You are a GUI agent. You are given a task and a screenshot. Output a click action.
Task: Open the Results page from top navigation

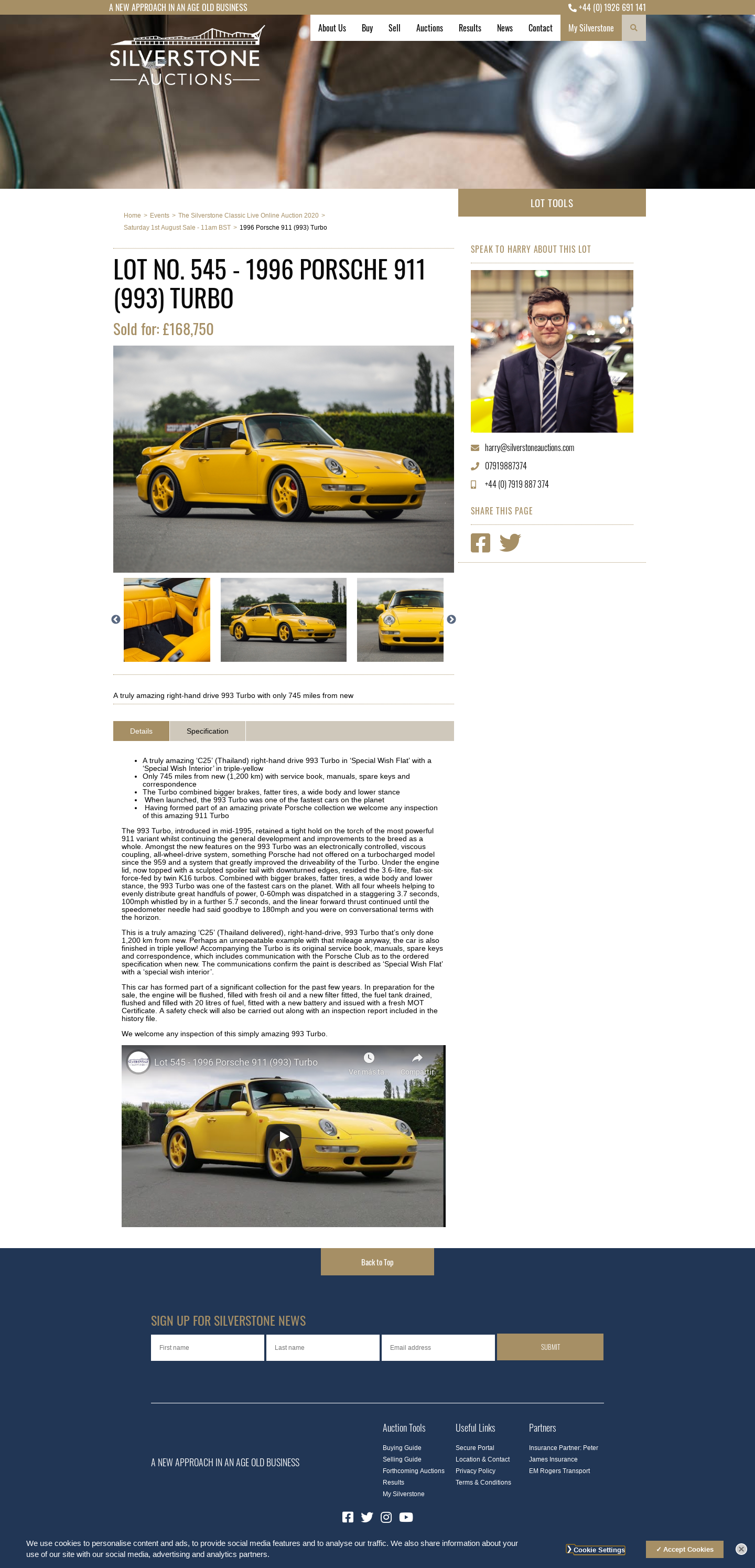[x=470, y=28]
